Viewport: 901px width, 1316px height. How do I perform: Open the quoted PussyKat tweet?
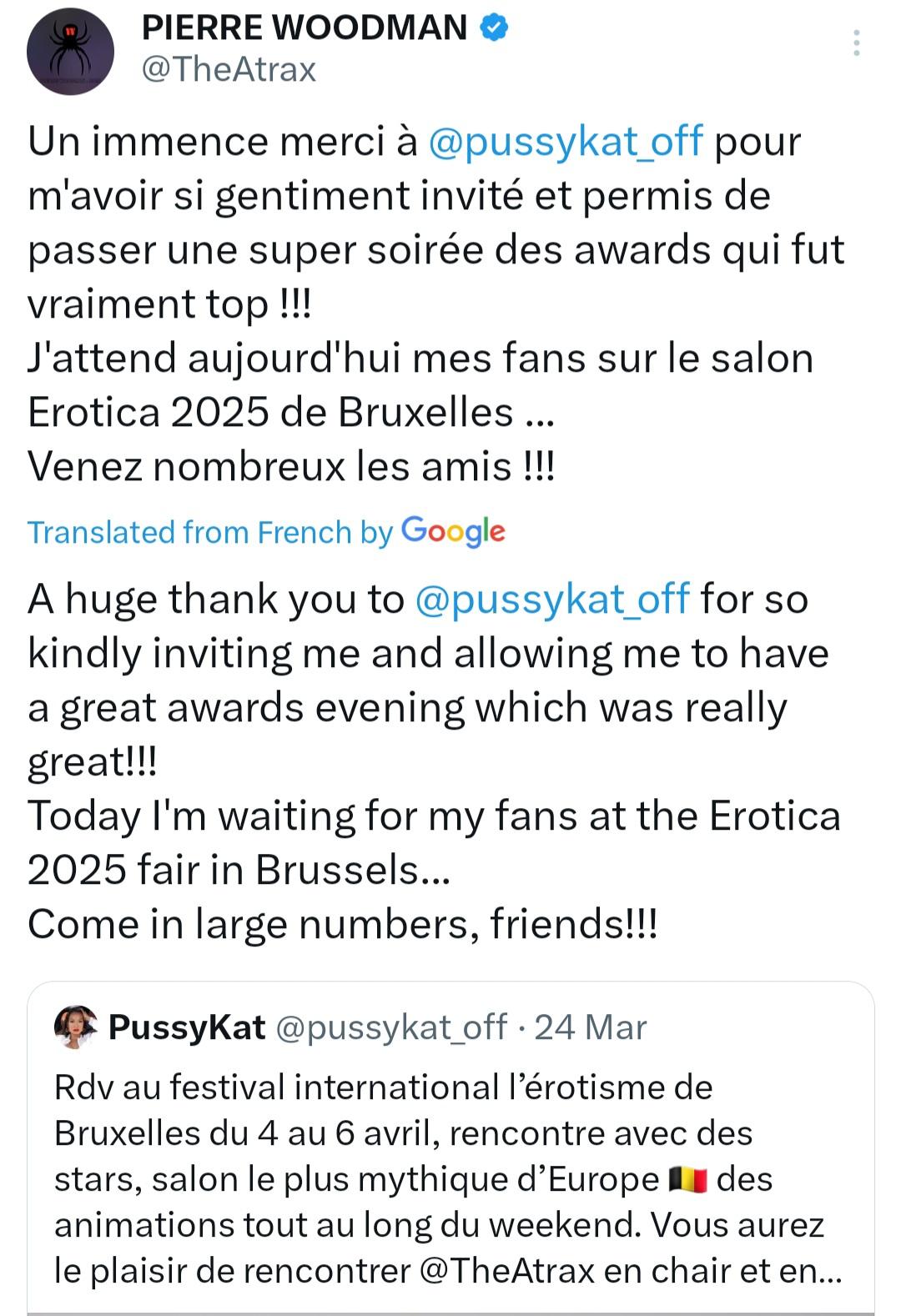(x=450, y=1168)
